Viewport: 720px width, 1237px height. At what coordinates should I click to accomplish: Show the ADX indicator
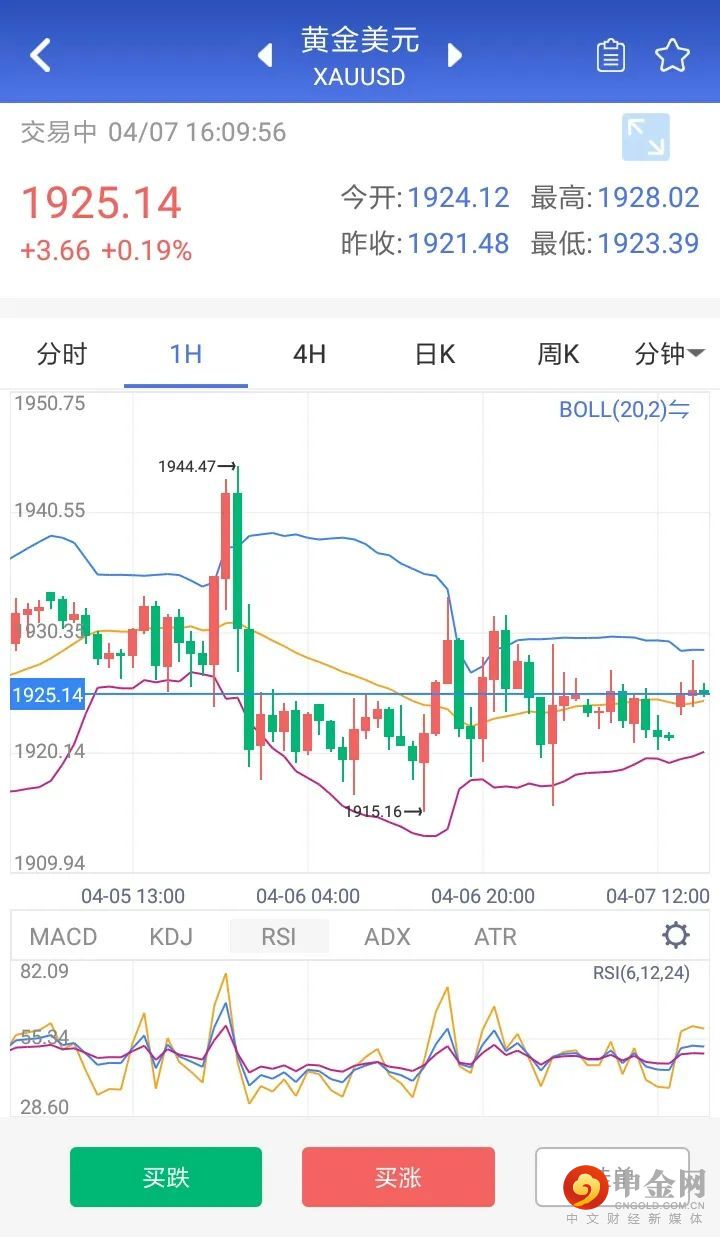[387, 937]
